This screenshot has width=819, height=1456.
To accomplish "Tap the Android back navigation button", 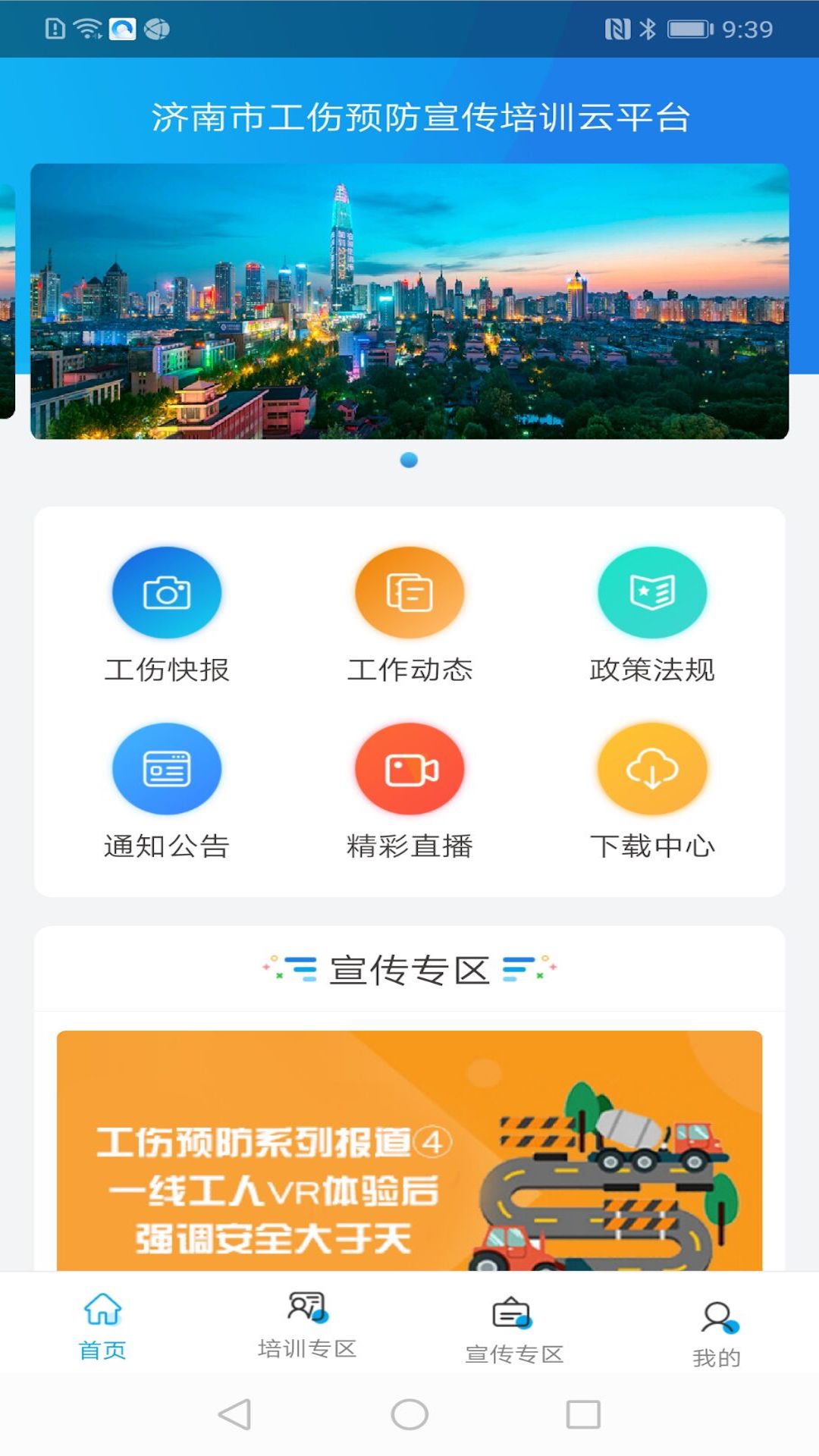I will (x=235, y=1415).
